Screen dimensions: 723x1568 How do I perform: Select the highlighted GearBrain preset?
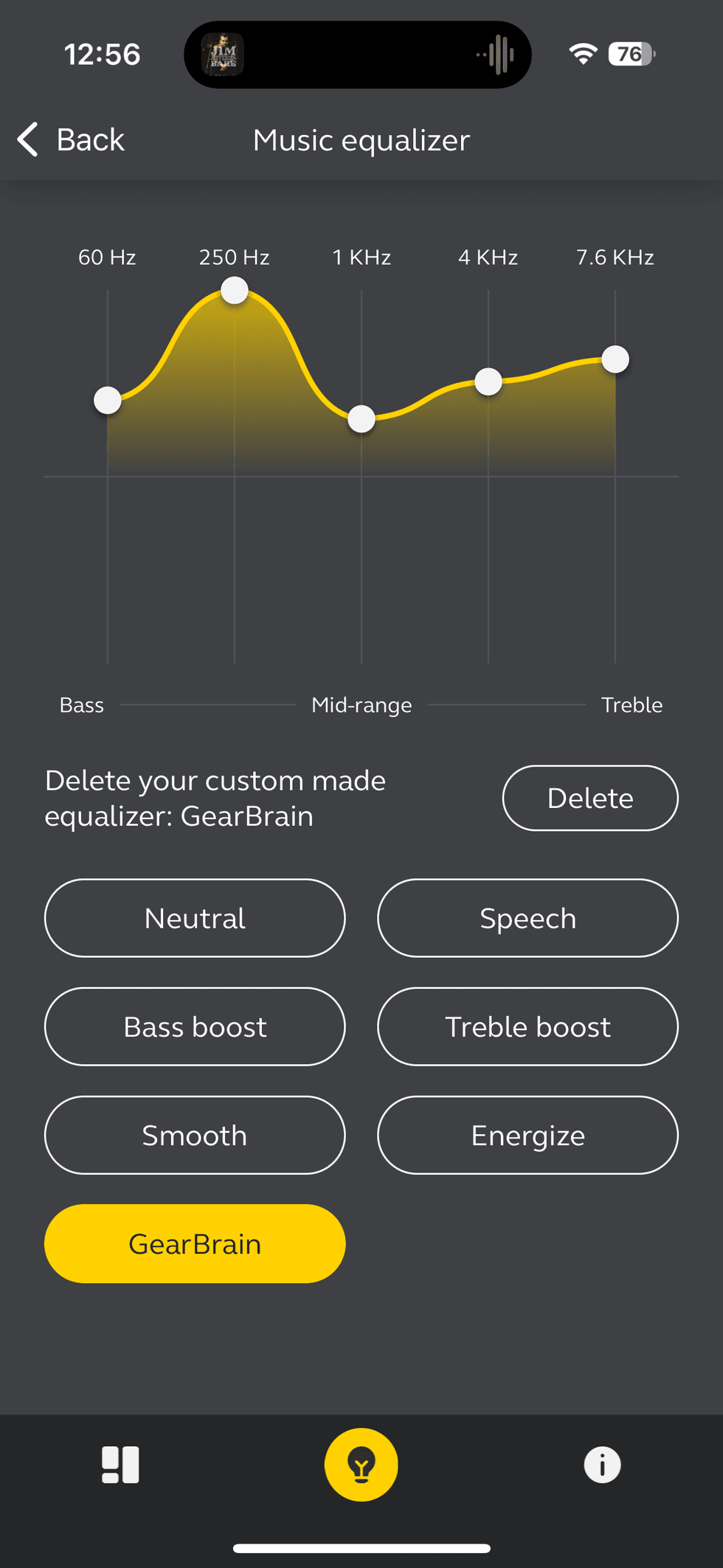[195, 1243]
